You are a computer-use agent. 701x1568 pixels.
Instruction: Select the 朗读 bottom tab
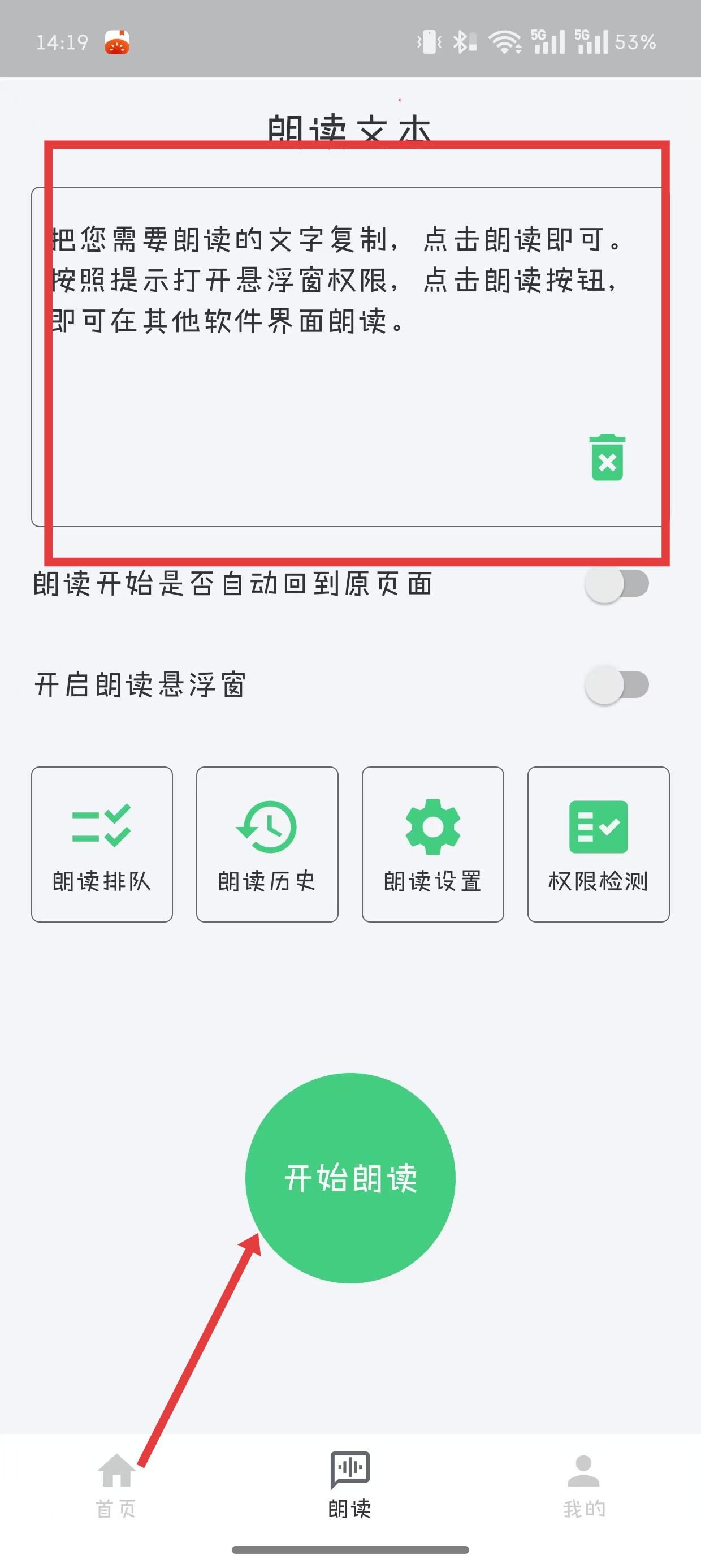350,1485
